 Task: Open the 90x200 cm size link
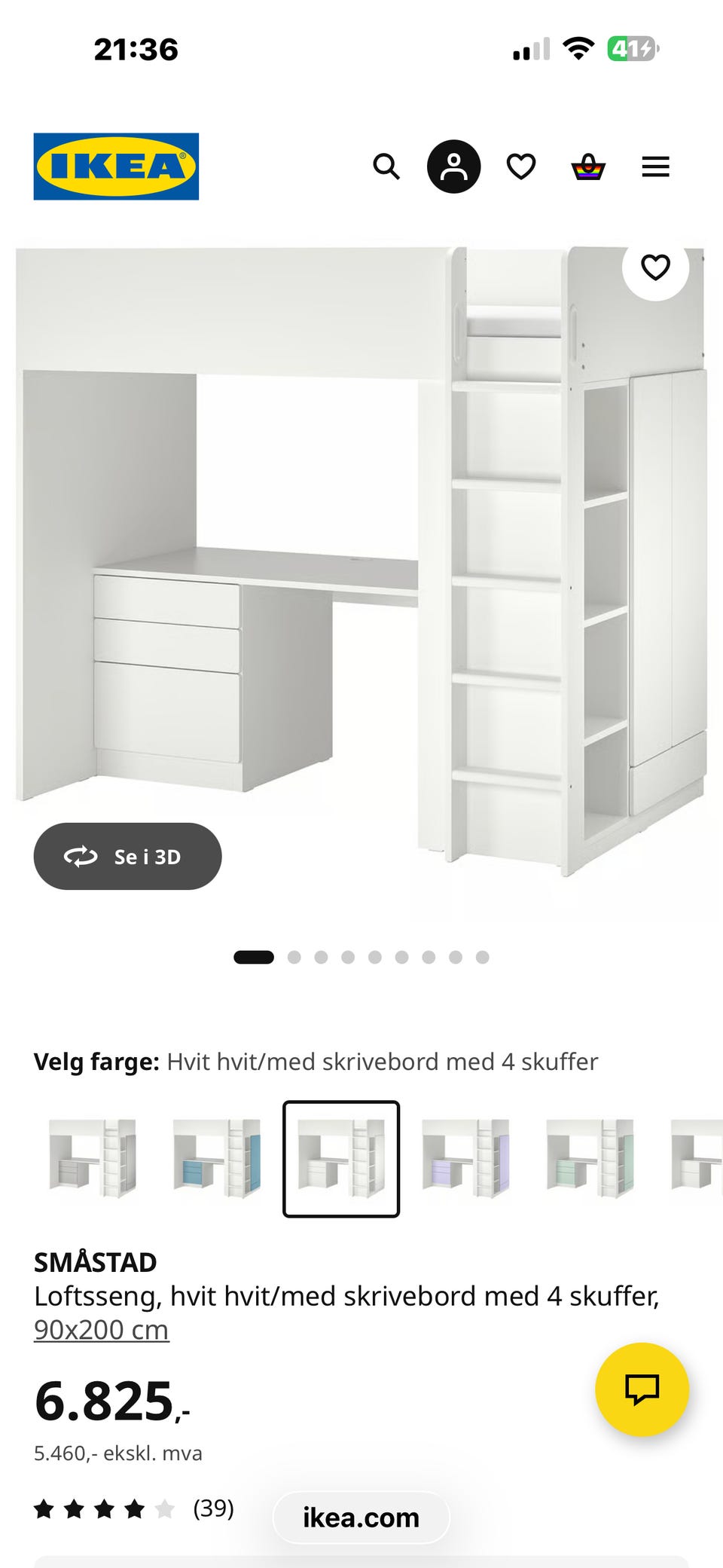point(101,1329)
